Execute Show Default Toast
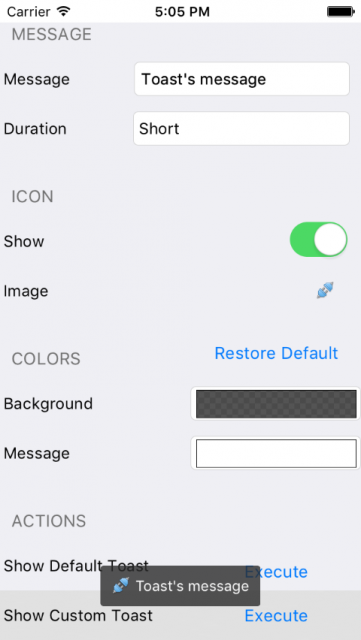 pyautogui.click(x=276, y=572)
